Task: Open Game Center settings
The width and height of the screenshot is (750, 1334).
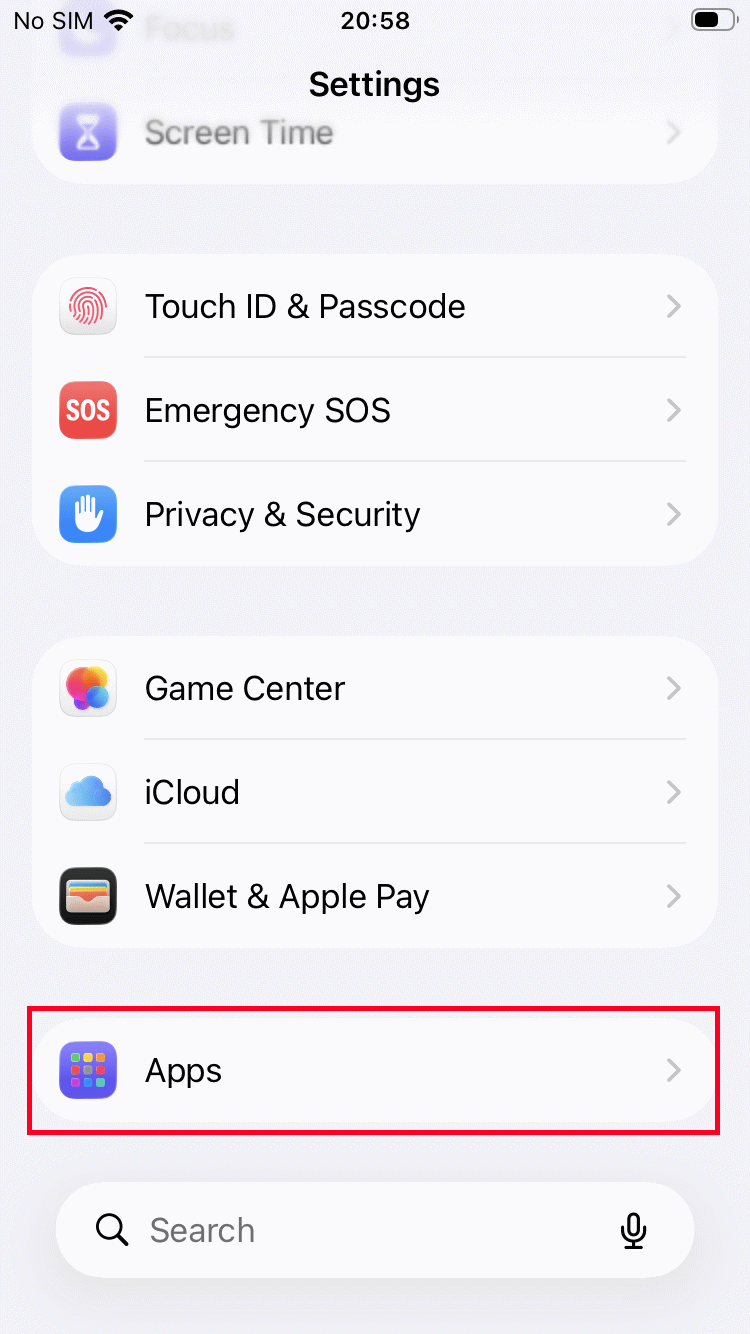Action: [375, 688]
